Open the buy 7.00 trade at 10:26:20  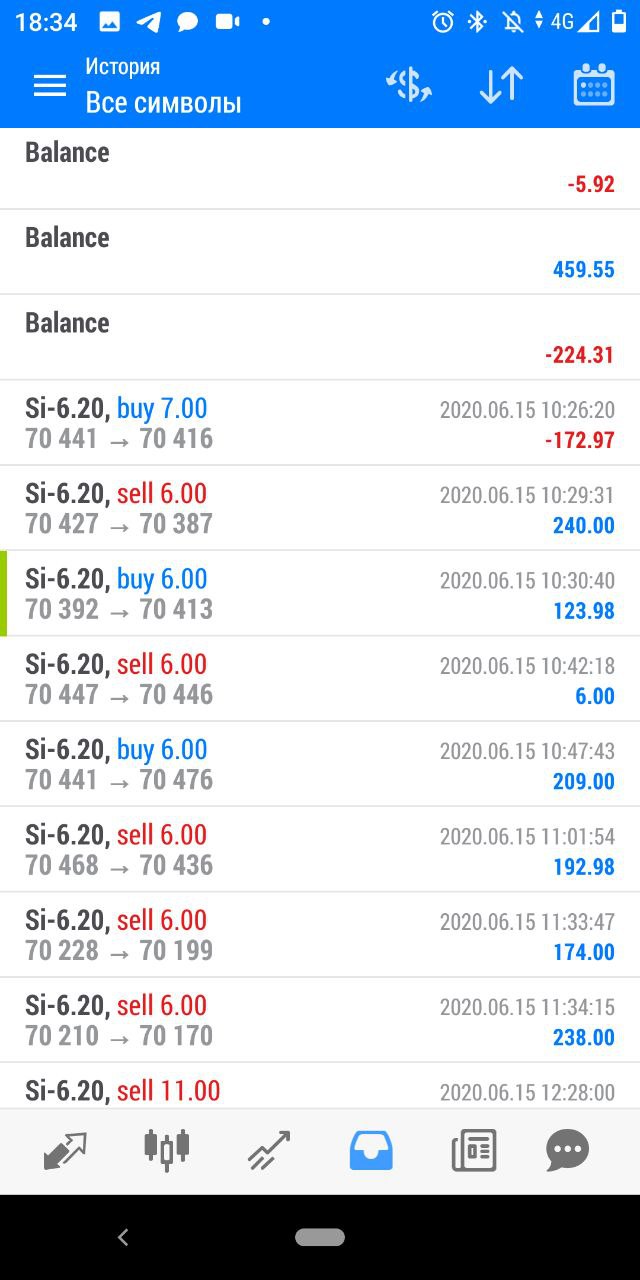[x=320, y=423]
